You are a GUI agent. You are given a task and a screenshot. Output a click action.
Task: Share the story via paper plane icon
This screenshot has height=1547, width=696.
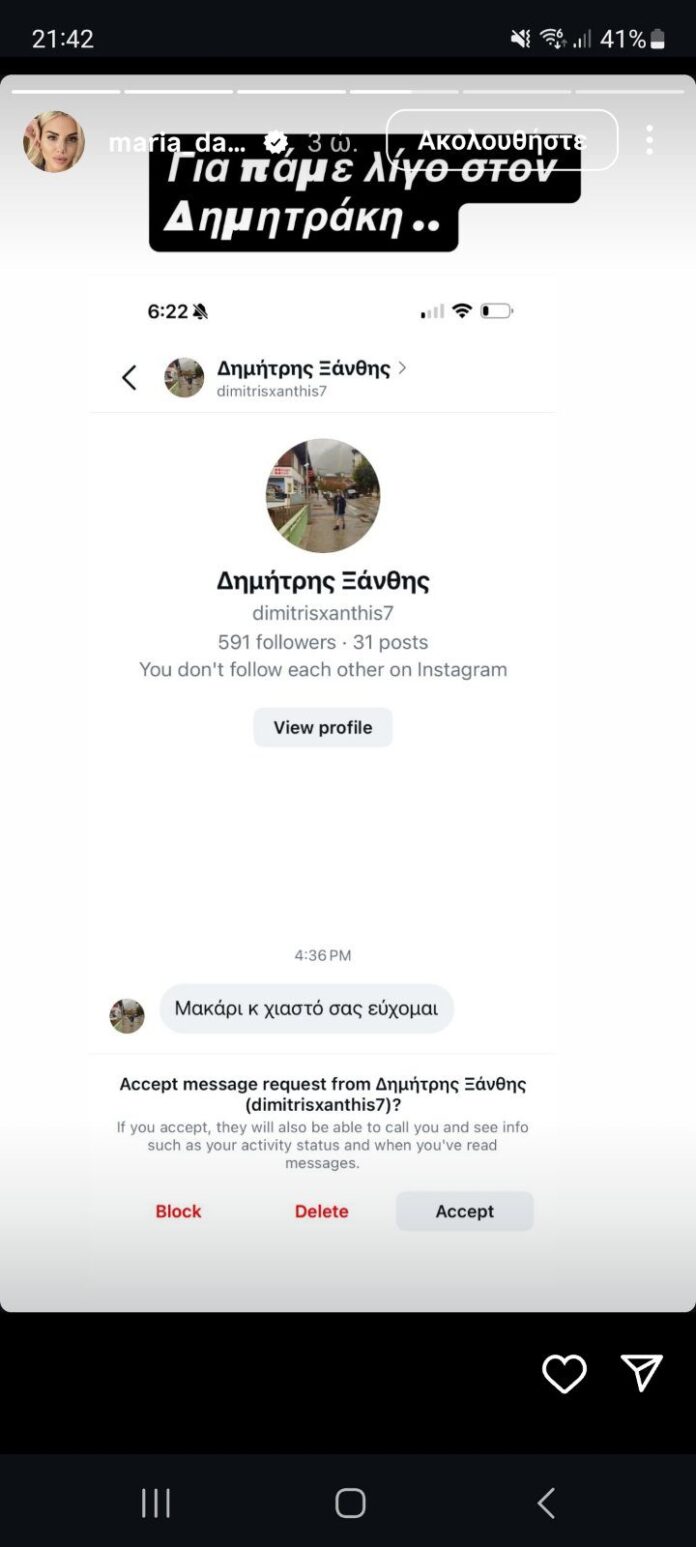click(641, 1373)
